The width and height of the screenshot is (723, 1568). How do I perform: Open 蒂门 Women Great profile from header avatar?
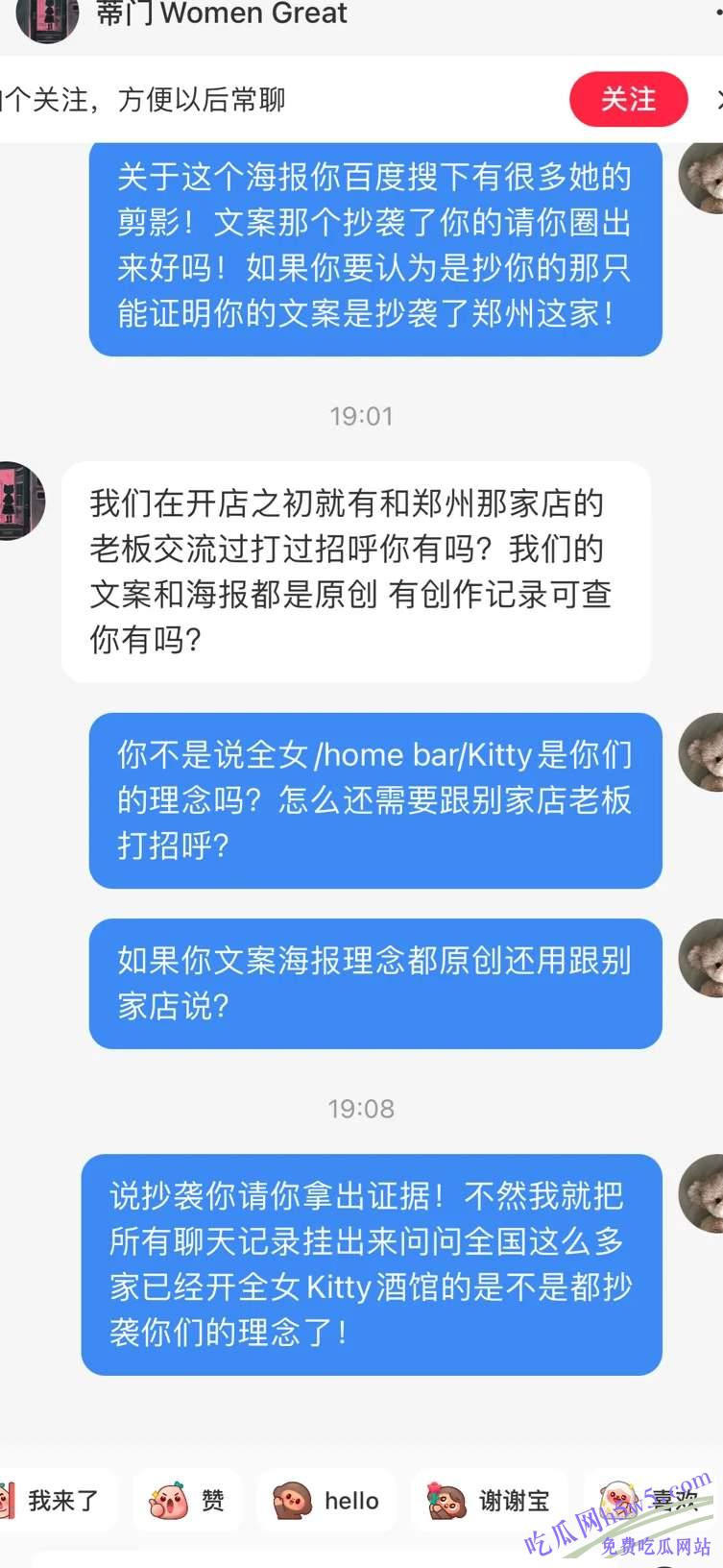46,19
